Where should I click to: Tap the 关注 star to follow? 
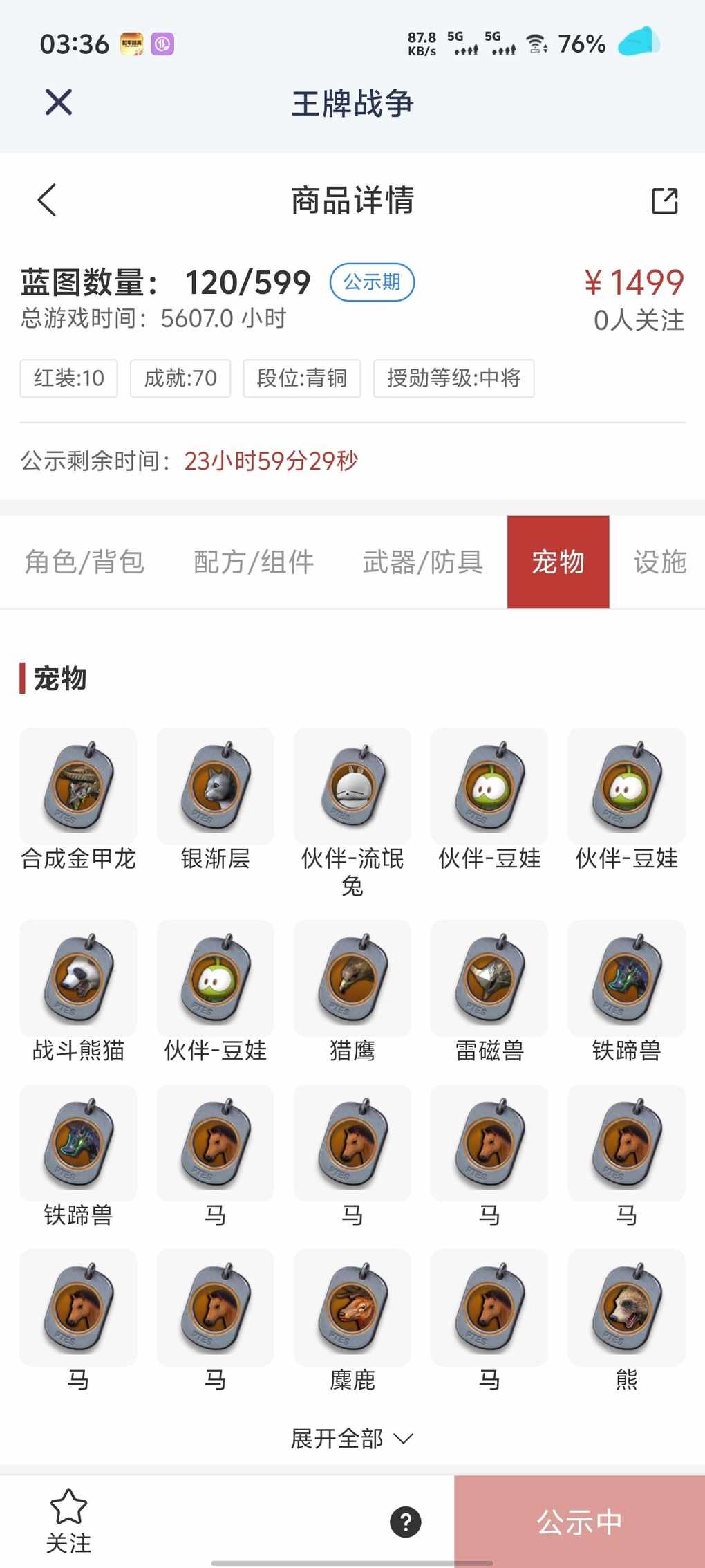pos(68,1520)
